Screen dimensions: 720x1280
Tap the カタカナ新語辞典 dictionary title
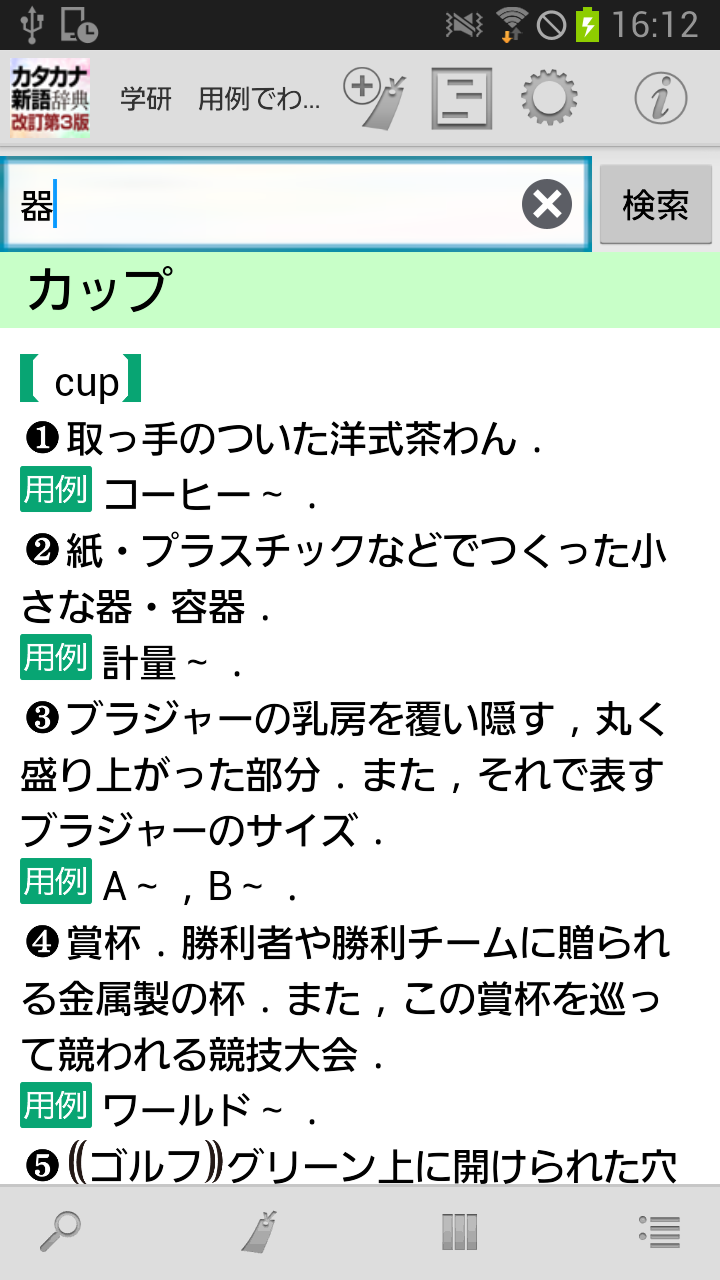(x=50, y=98)
